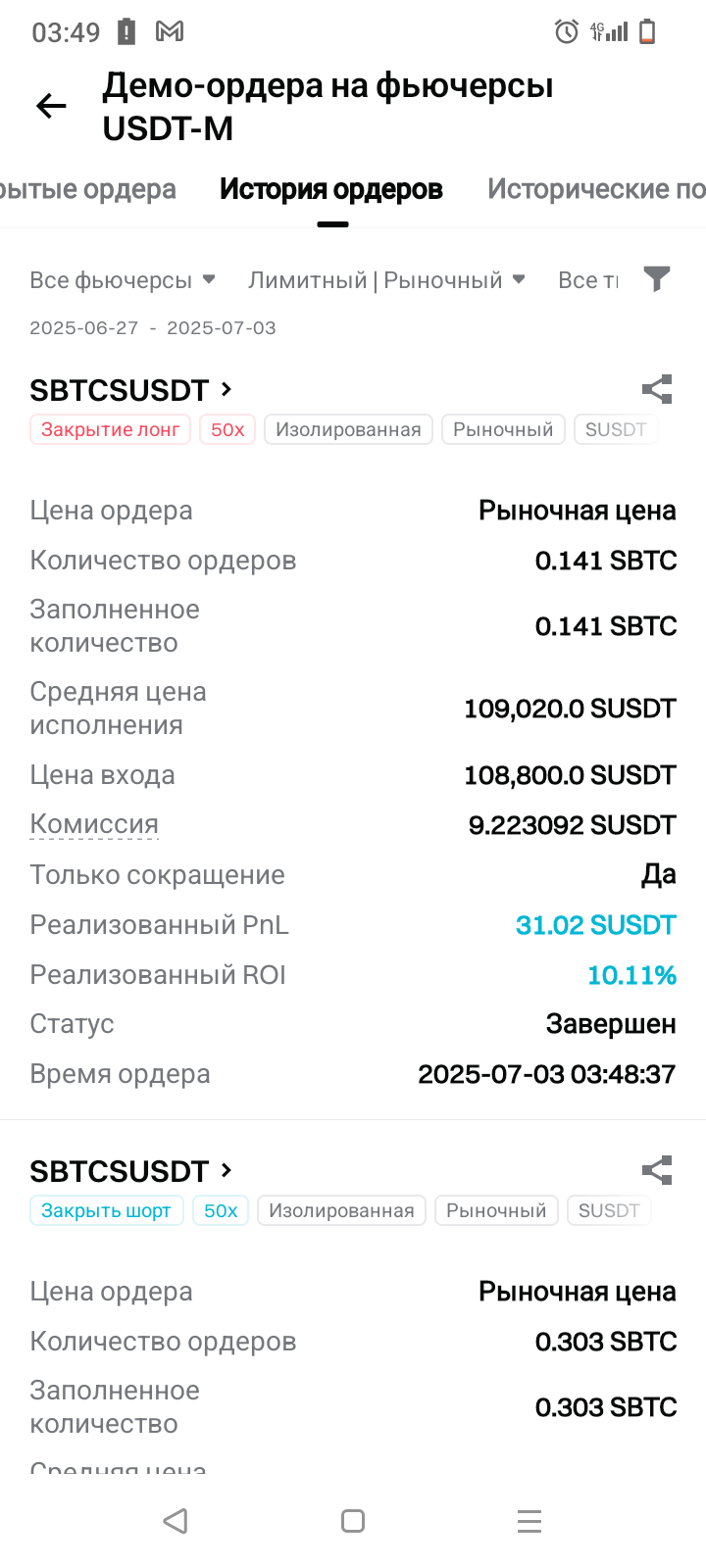Viewport: 706px width, 1568px height.
Task: Open SBTCSUSDT from the Закрыть шорт order
Action: tap(131, 1171)
